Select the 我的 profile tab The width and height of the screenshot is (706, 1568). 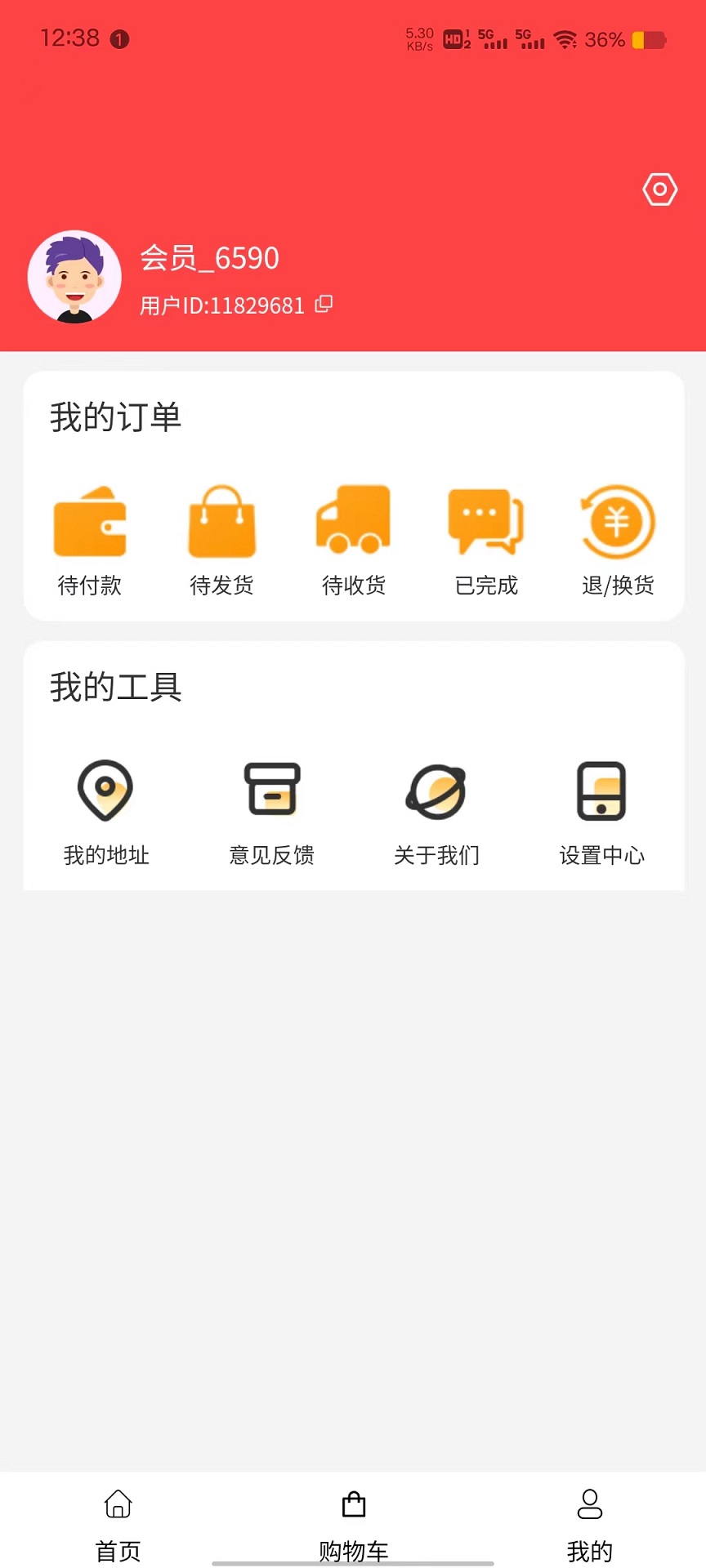[589, 1524]
